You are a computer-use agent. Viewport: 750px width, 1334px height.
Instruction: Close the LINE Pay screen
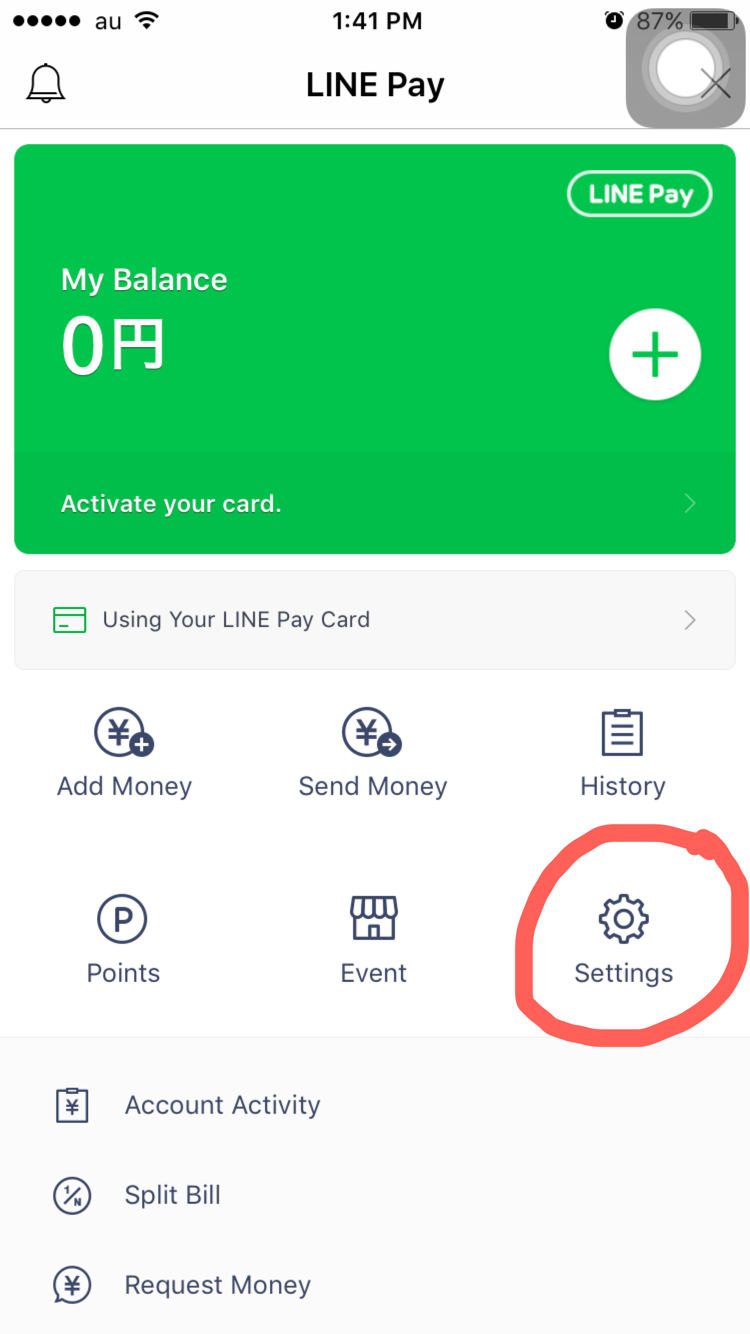(x=716, y=84)
